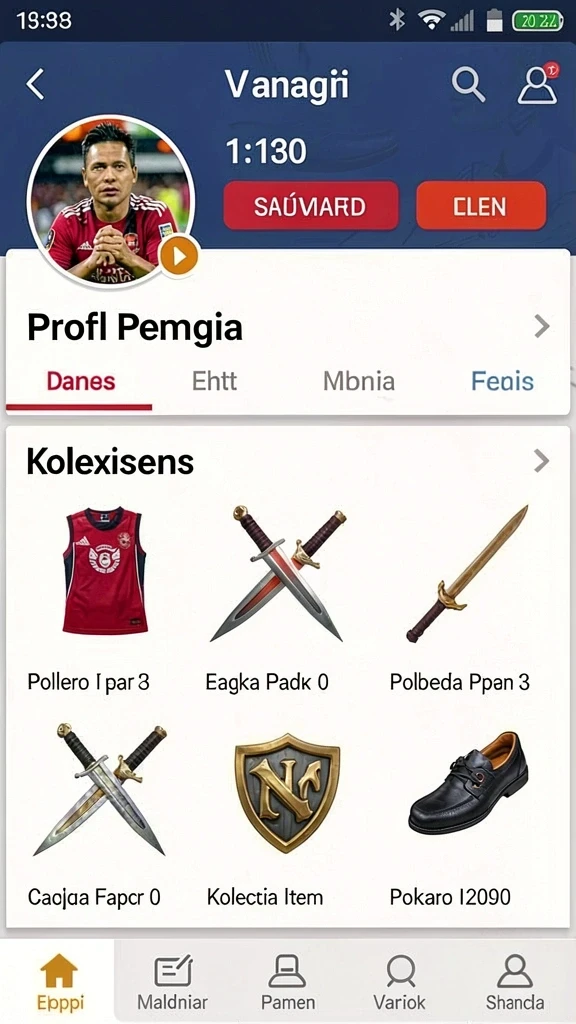Tap the red SAUMARD button

[311, 206]
